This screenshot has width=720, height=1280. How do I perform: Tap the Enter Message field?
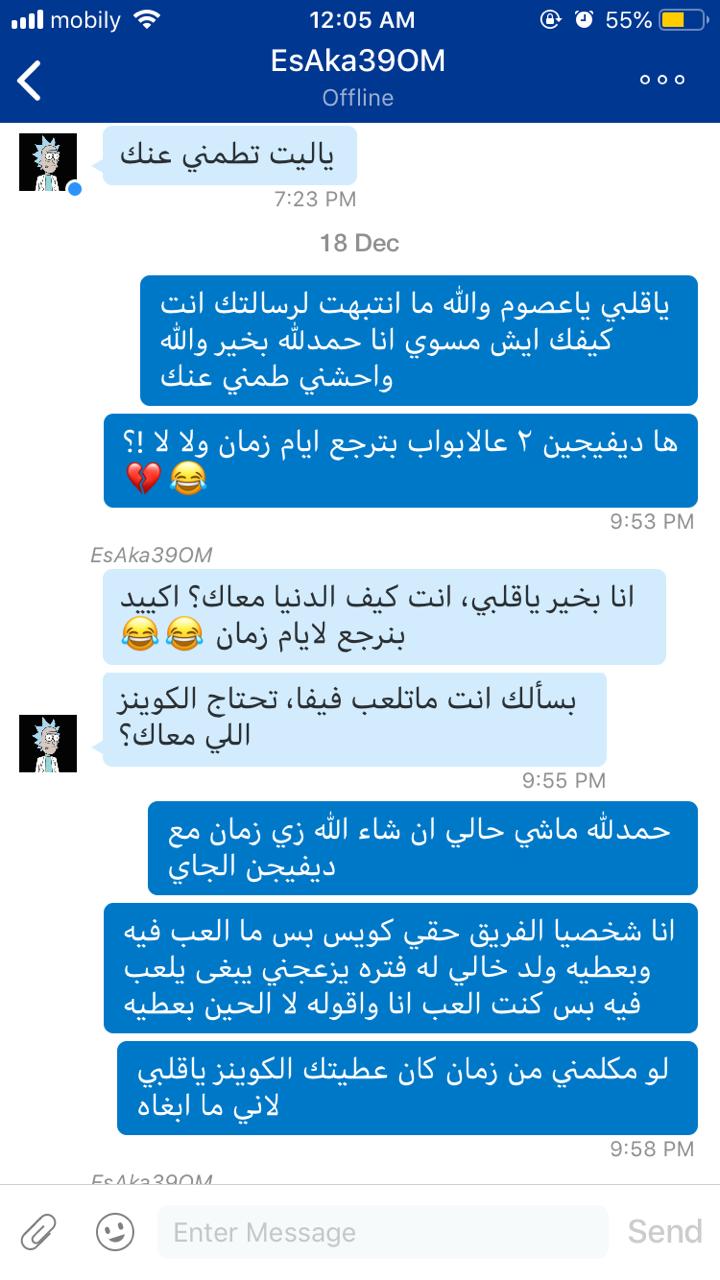(x=382, y=1232)
